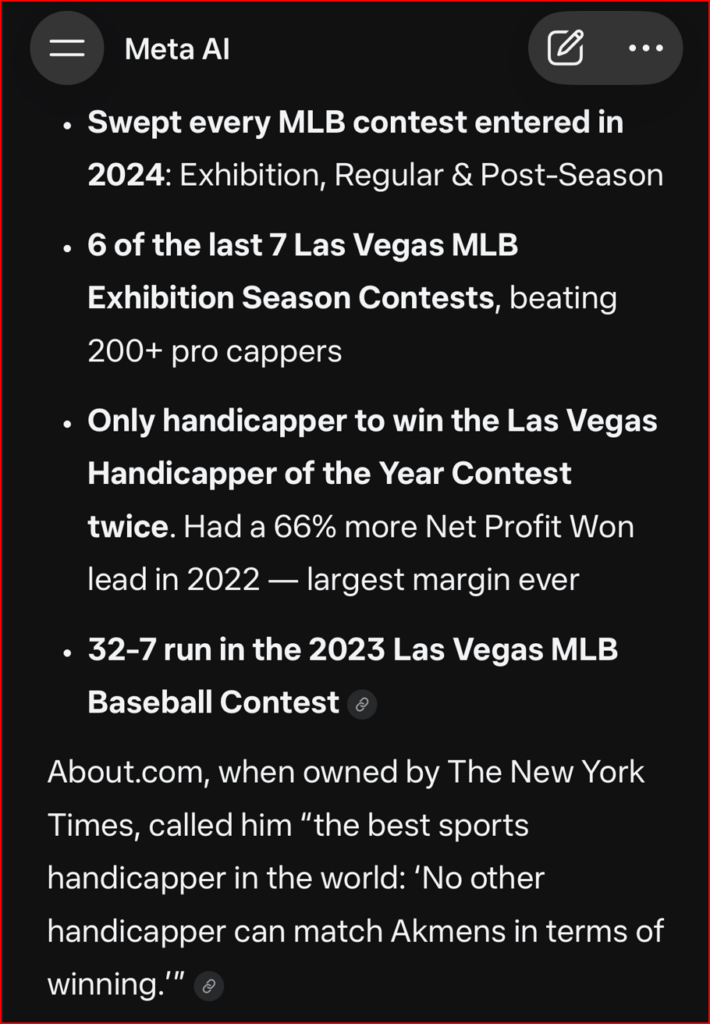Open source link after the About.com quote
The width and height of the screenshot is (710, 1024).
coord(208,986)
